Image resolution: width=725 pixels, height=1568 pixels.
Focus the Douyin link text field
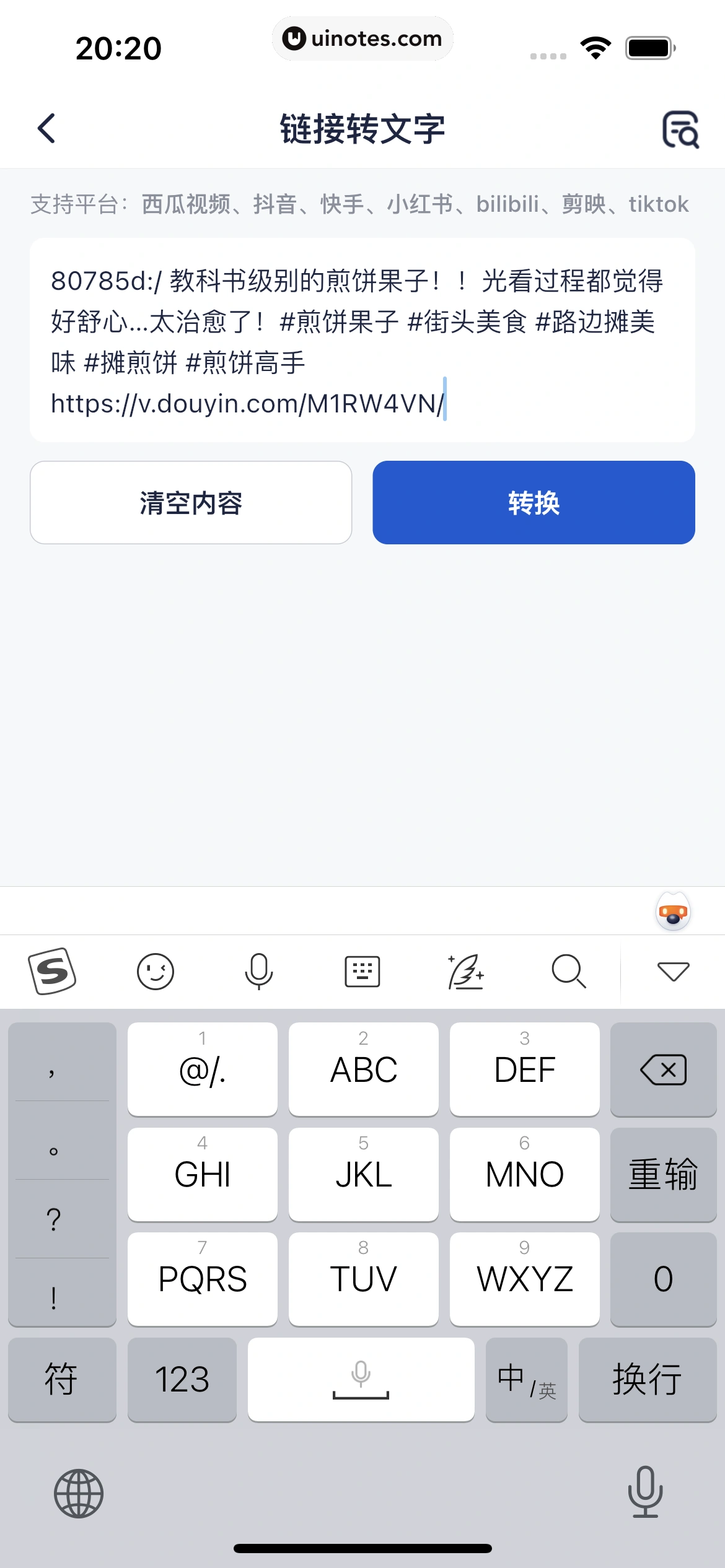[x=362, y=340]
